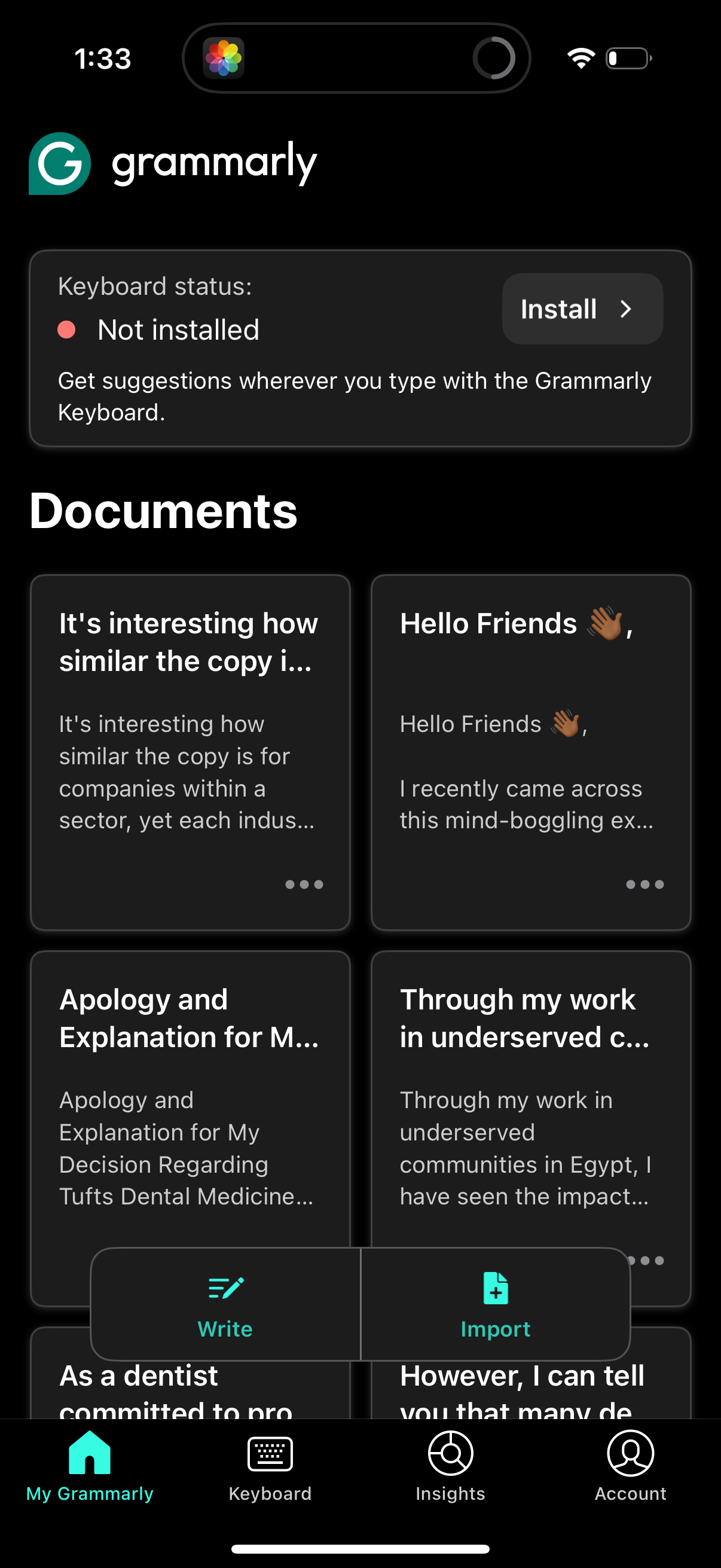Open the 'As a dentist' document card

pos(182,1382)
